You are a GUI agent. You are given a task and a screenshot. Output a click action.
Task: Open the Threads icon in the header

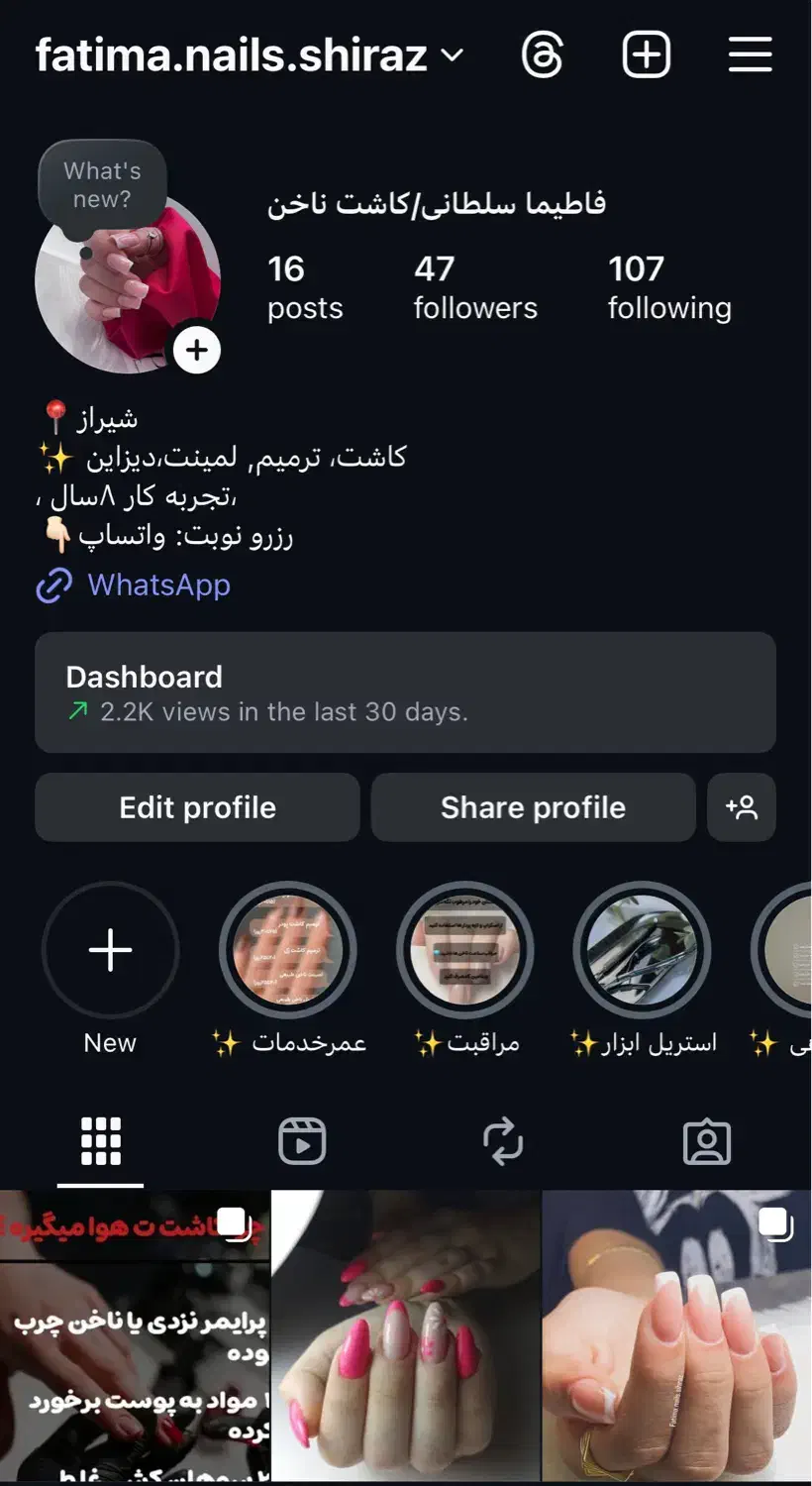tap(543, 54)
